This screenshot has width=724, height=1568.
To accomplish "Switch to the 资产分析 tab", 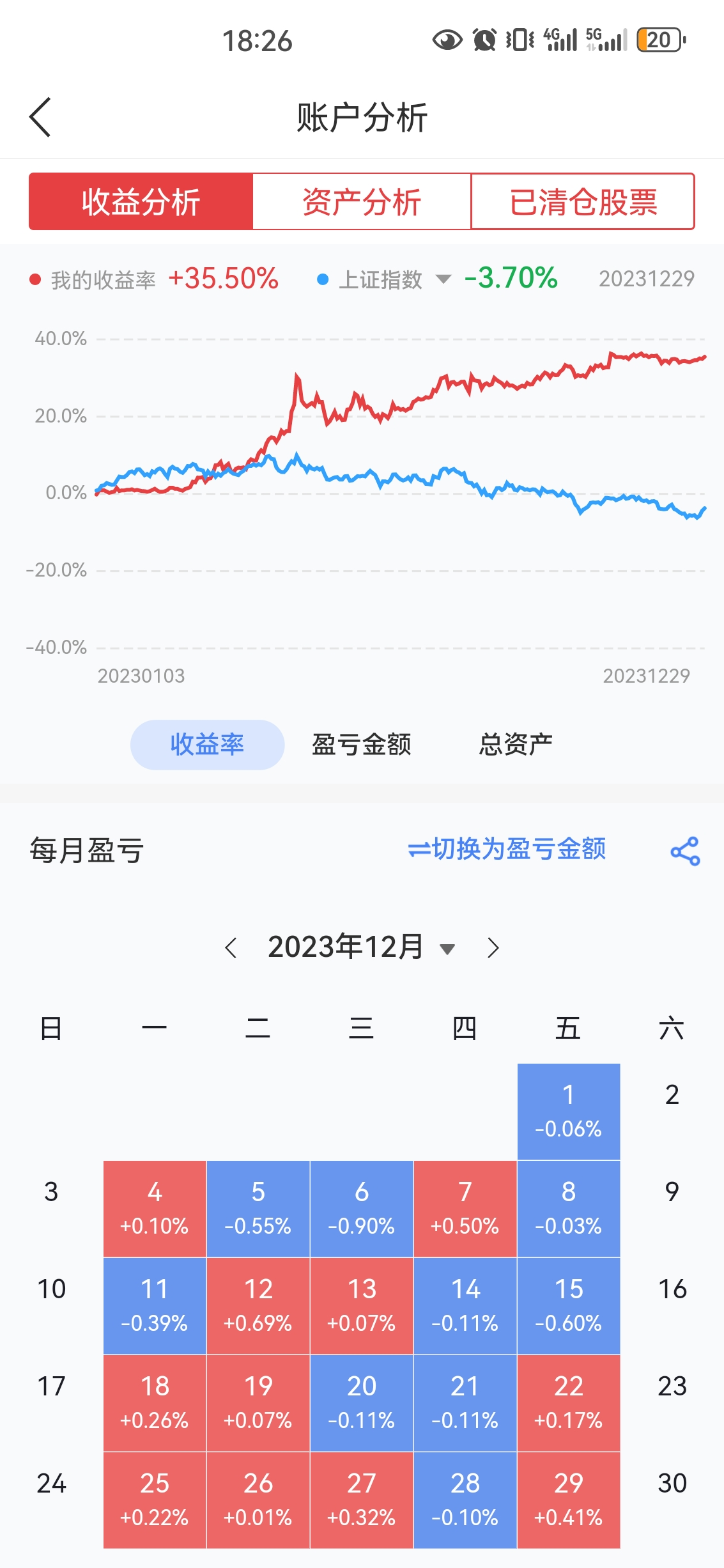I will click(362, 202).
